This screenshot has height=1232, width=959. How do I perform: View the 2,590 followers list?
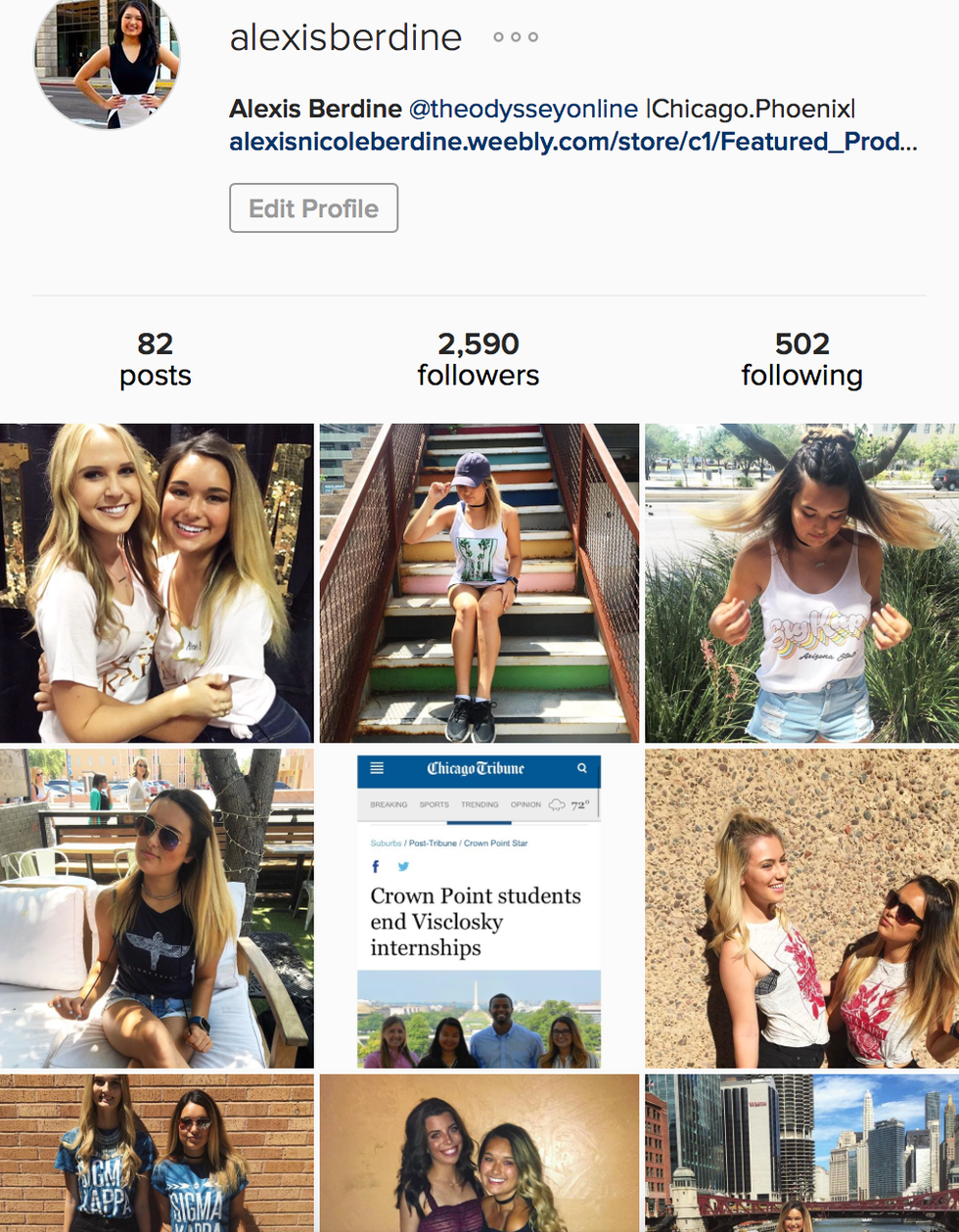[478, 359]
